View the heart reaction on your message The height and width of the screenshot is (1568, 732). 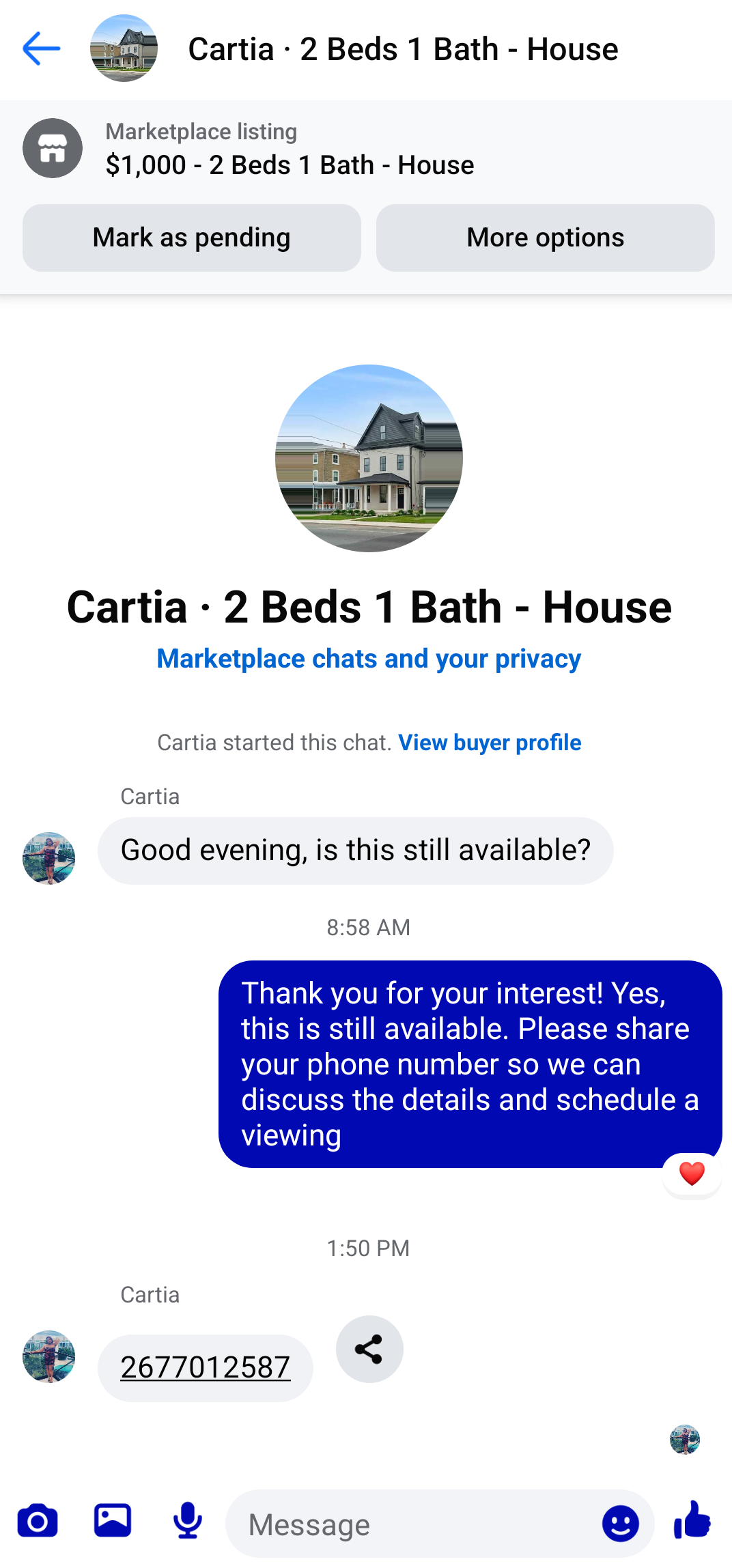point(692,1173)
